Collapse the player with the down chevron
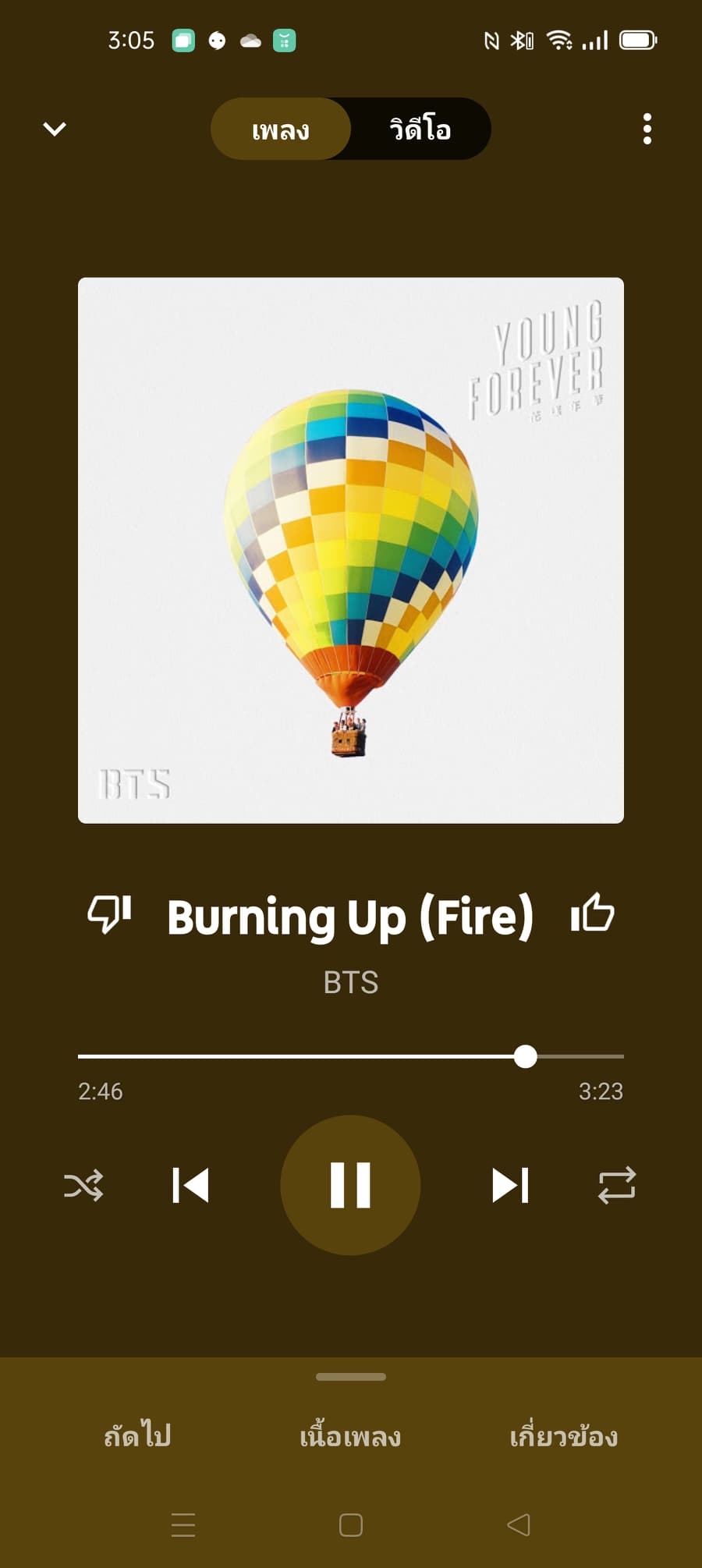 point(55,129)
